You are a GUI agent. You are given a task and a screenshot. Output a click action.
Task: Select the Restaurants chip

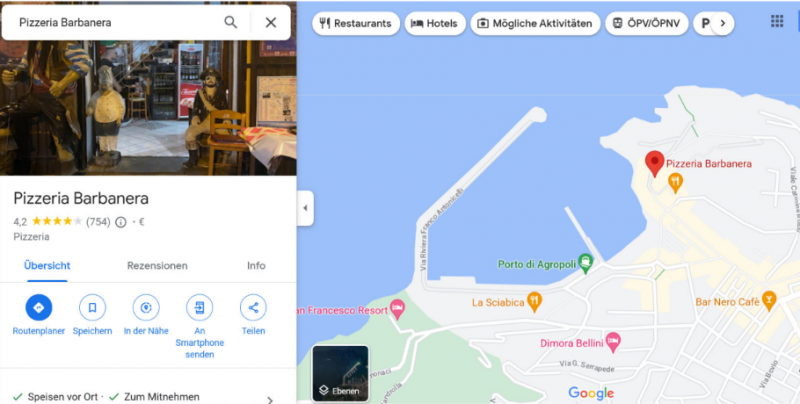(356, 23)
